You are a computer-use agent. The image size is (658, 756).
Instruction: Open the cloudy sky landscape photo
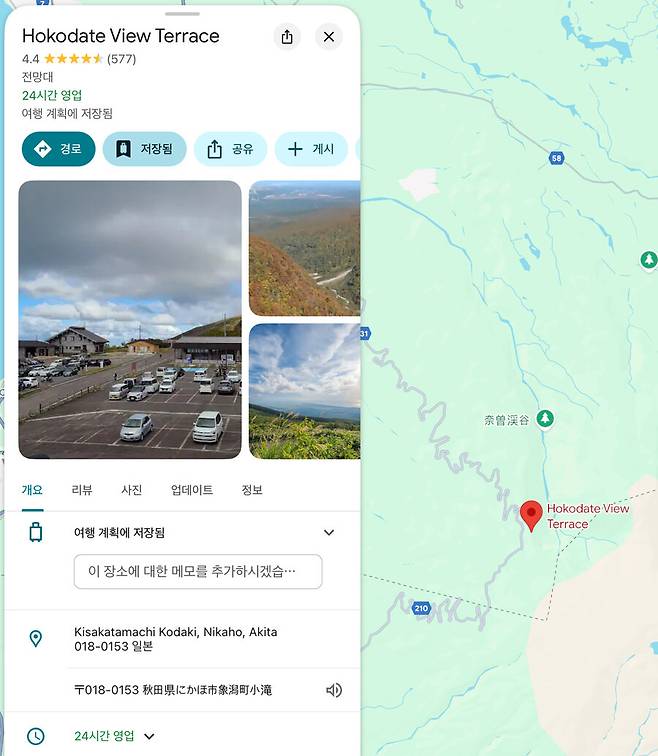[304, 390]
